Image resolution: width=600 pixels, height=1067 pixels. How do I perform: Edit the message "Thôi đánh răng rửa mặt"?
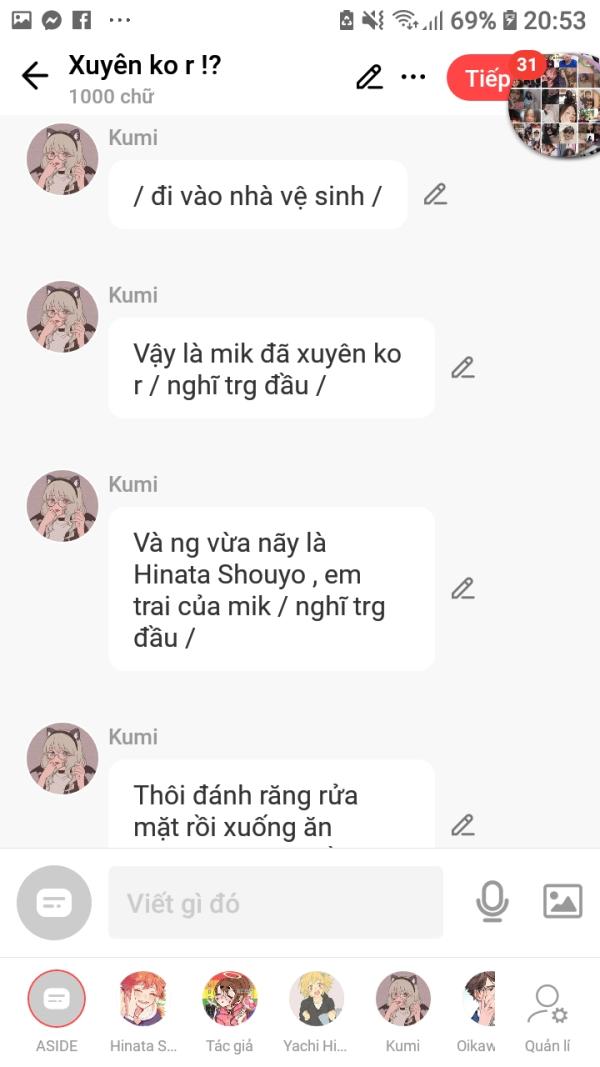click(x=463, y=825)
